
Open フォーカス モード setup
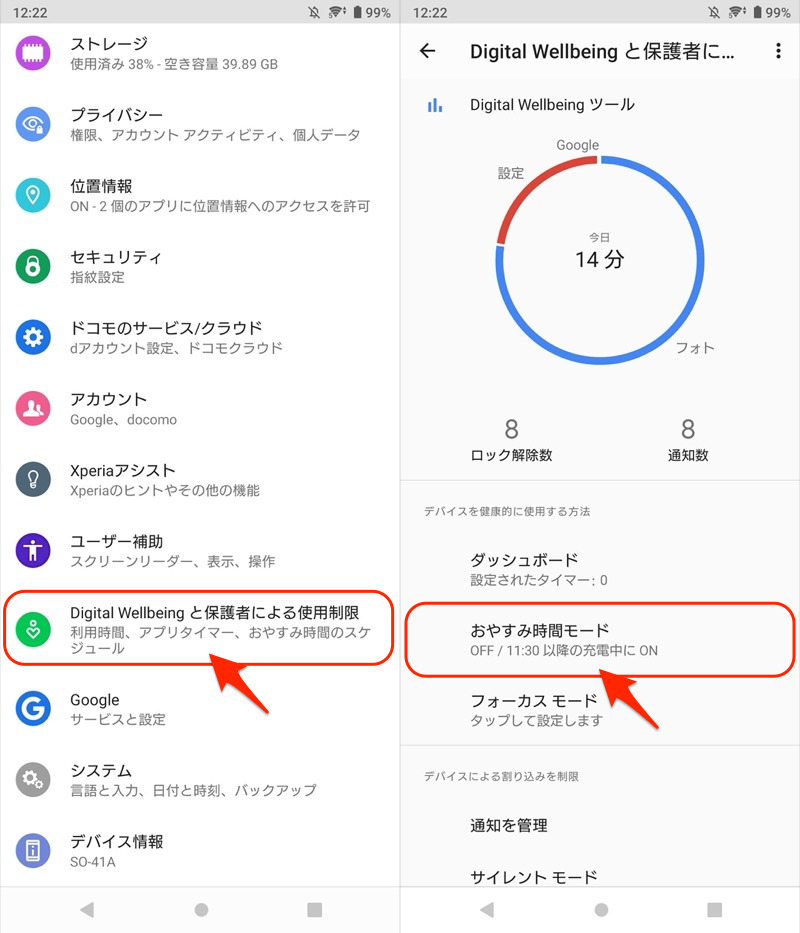coord(600,709)
